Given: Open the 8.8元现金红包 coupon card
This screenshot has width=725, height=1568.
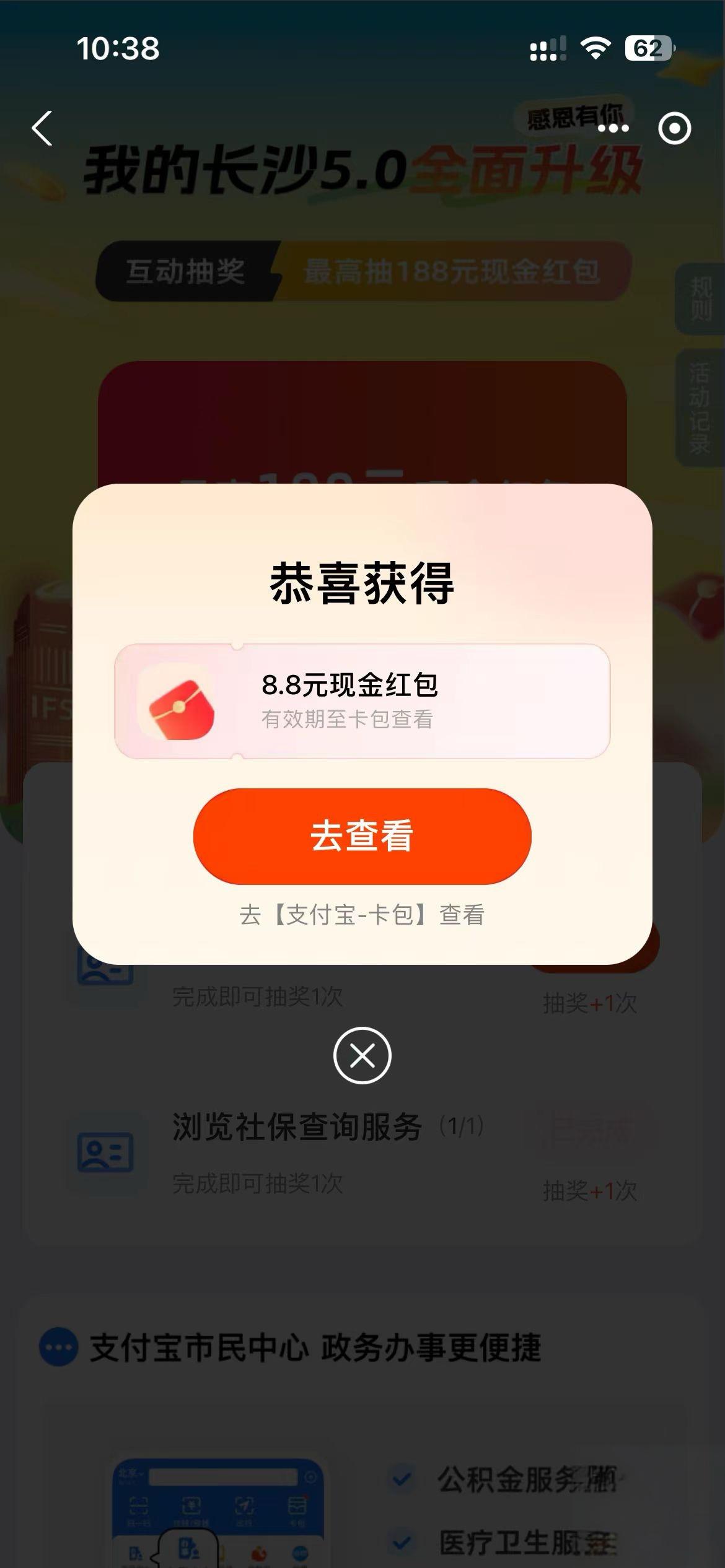Looking at the screenshot, I should click(x=362, y=701).
